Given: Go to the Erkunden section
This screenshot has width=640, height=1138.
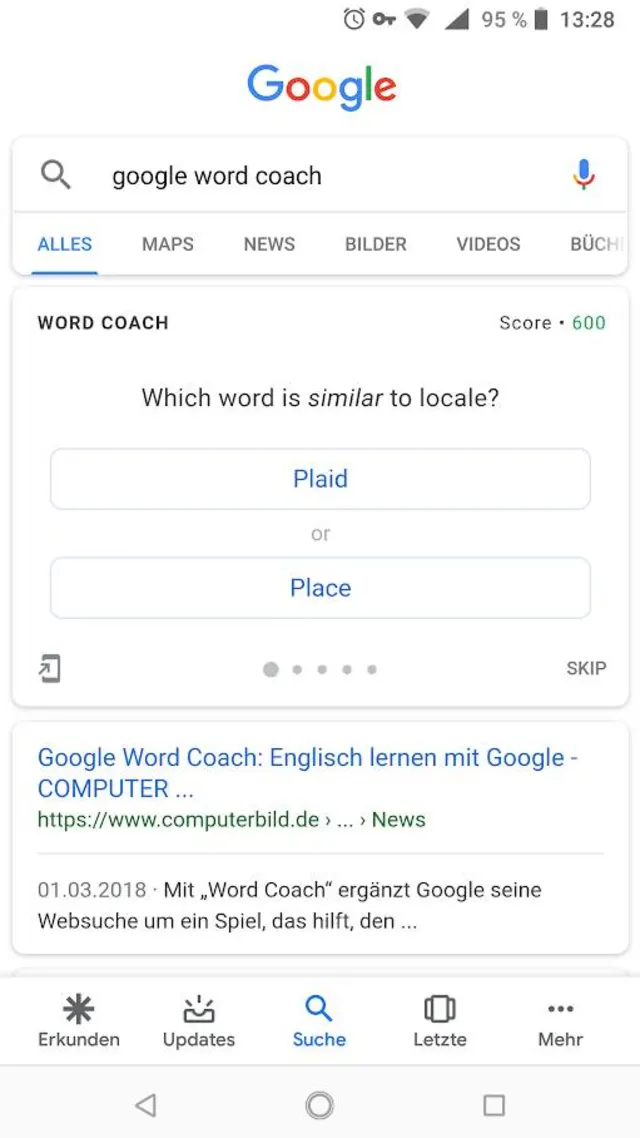Looking at the screenshot, I should point(78,1021).
